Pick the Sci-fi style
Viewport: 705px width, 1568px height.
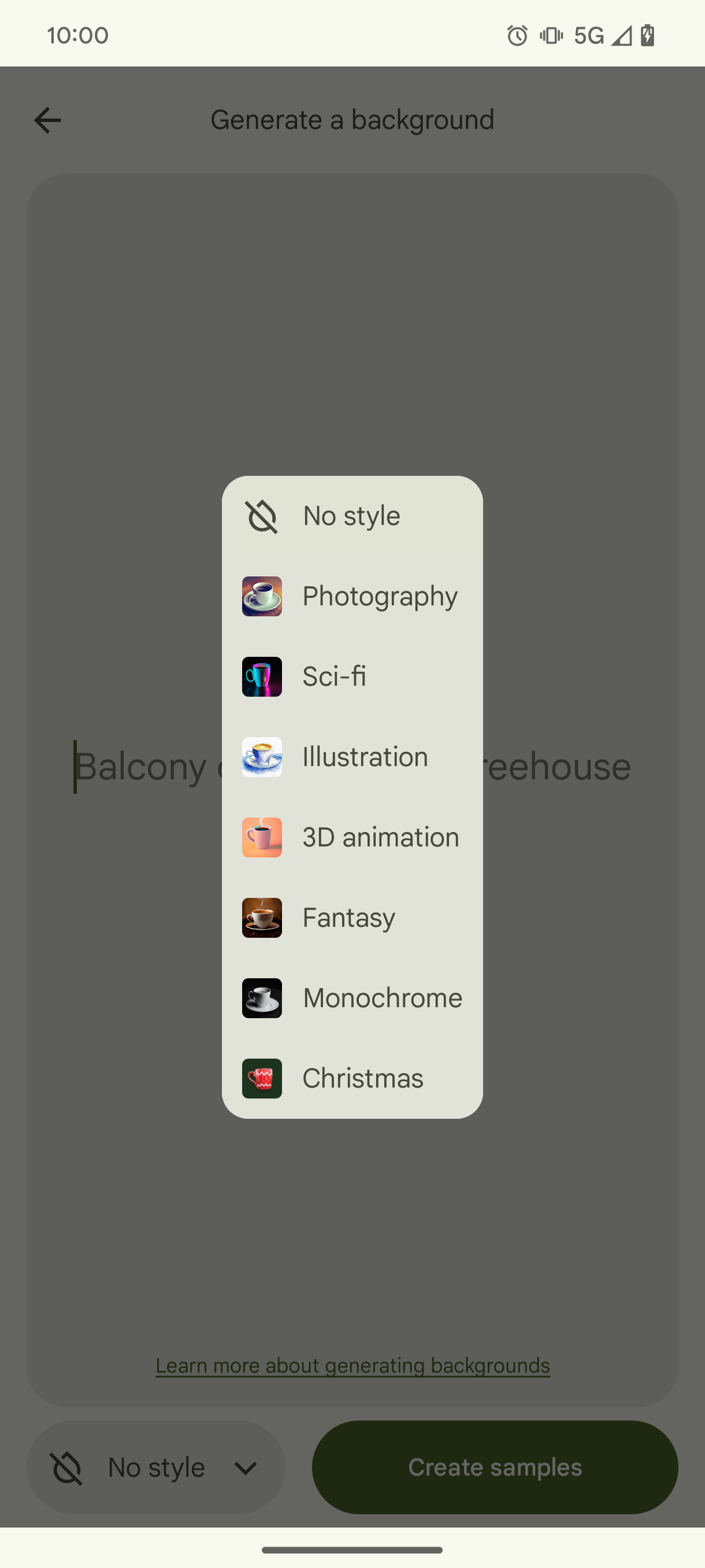pyautogui.click(x=351, y=677)
